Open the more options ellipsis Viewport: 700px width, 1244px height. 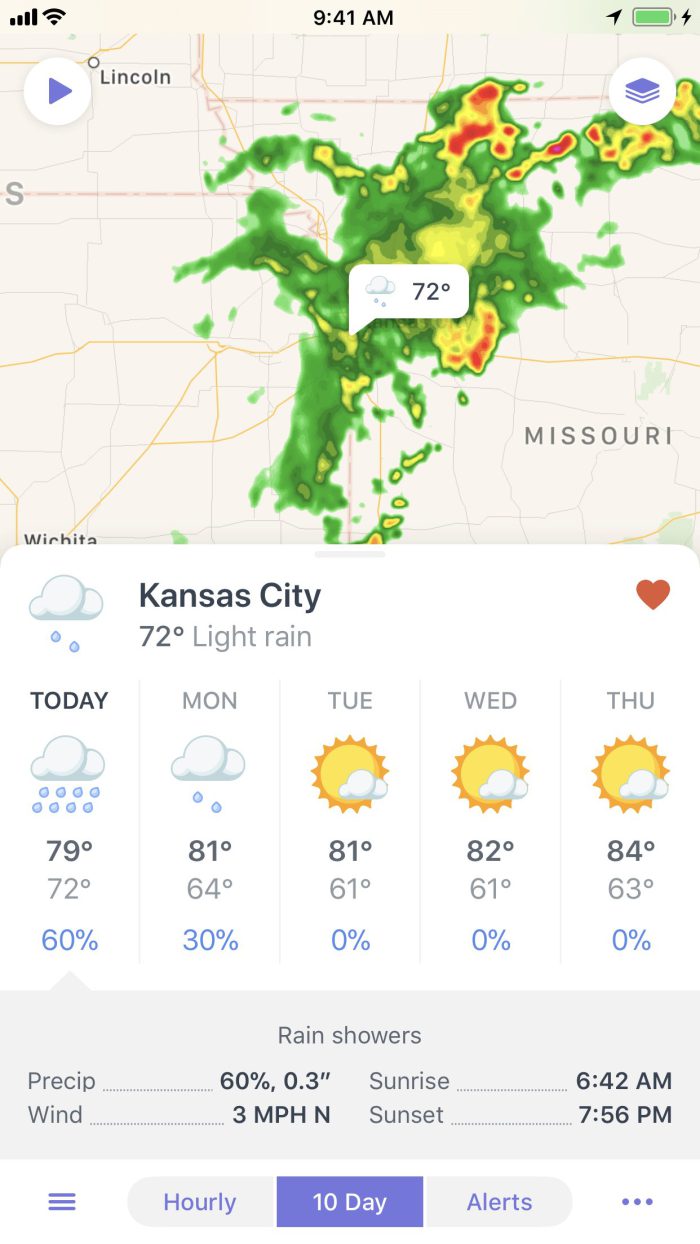(x=637, y=1202)
